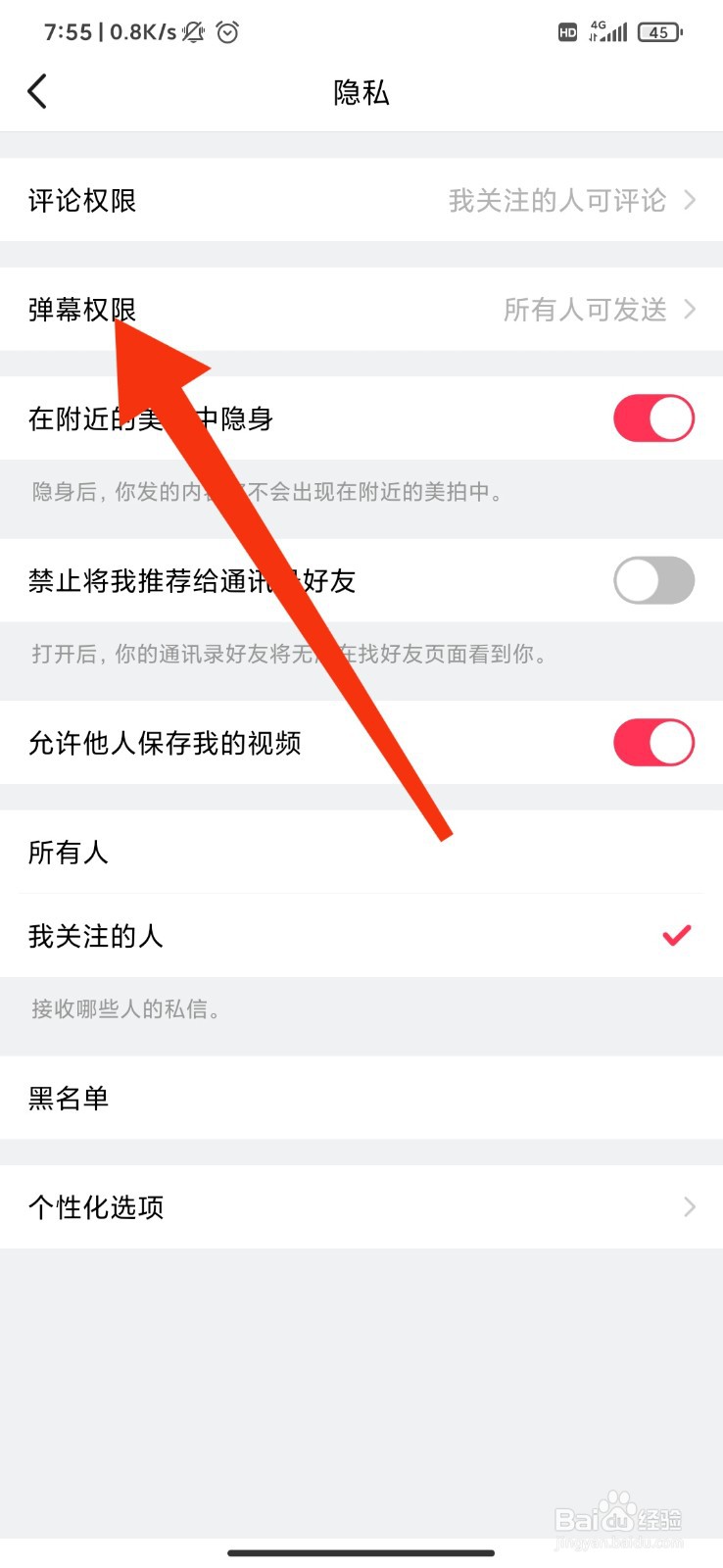Open the 黑名单 settings entry
Screen dimensions: 723x1568
point(69,1098)
